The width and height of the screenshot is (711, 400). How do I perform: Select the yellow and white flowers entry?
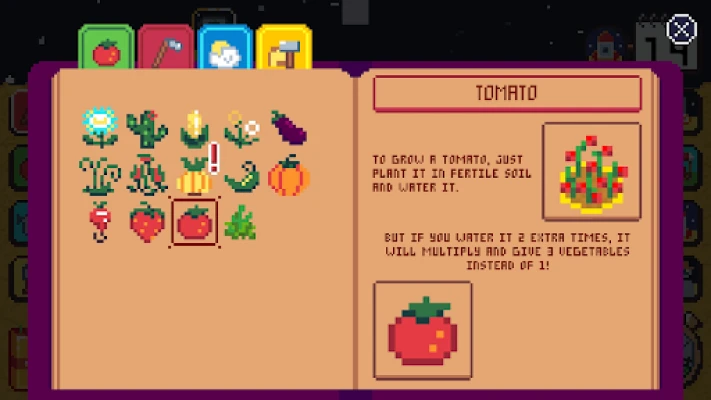click(x=241, y=128)
